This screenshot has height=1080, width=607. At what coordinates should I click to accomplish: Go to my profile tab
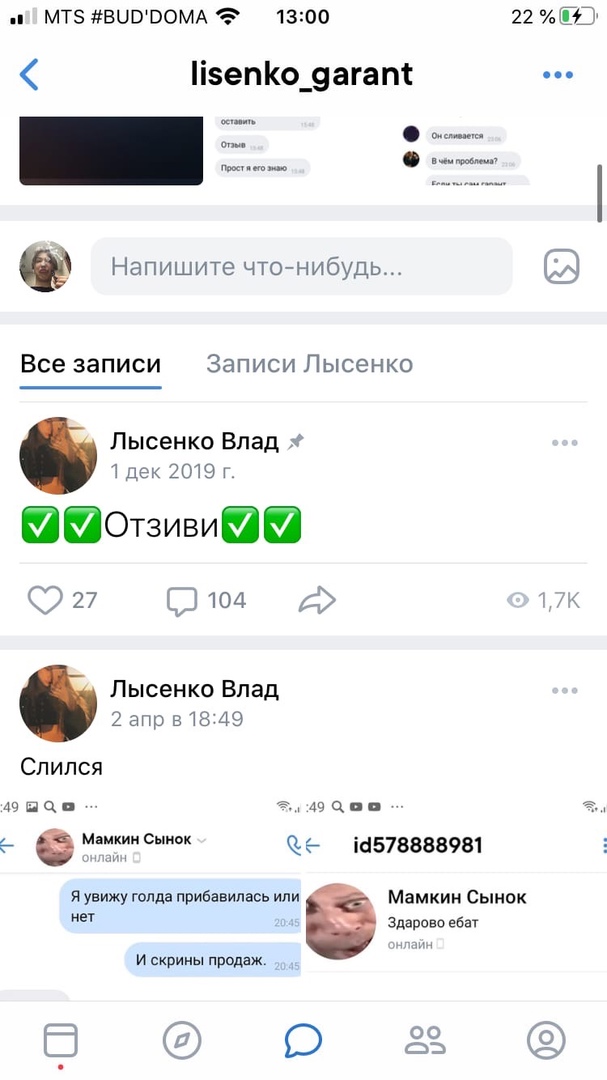[546, 1040]
